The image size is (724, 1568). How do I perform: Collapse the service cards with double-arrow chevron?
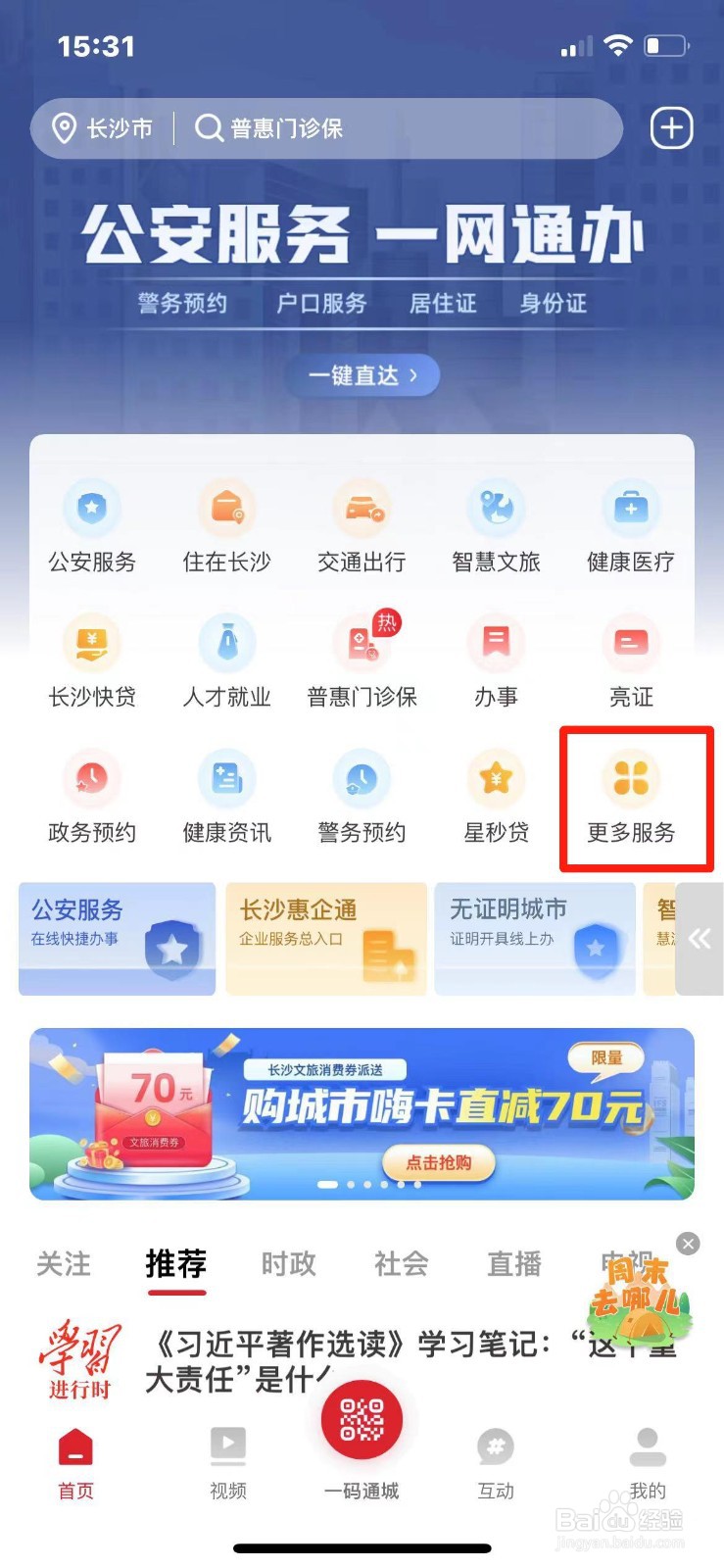click(699, 939)
